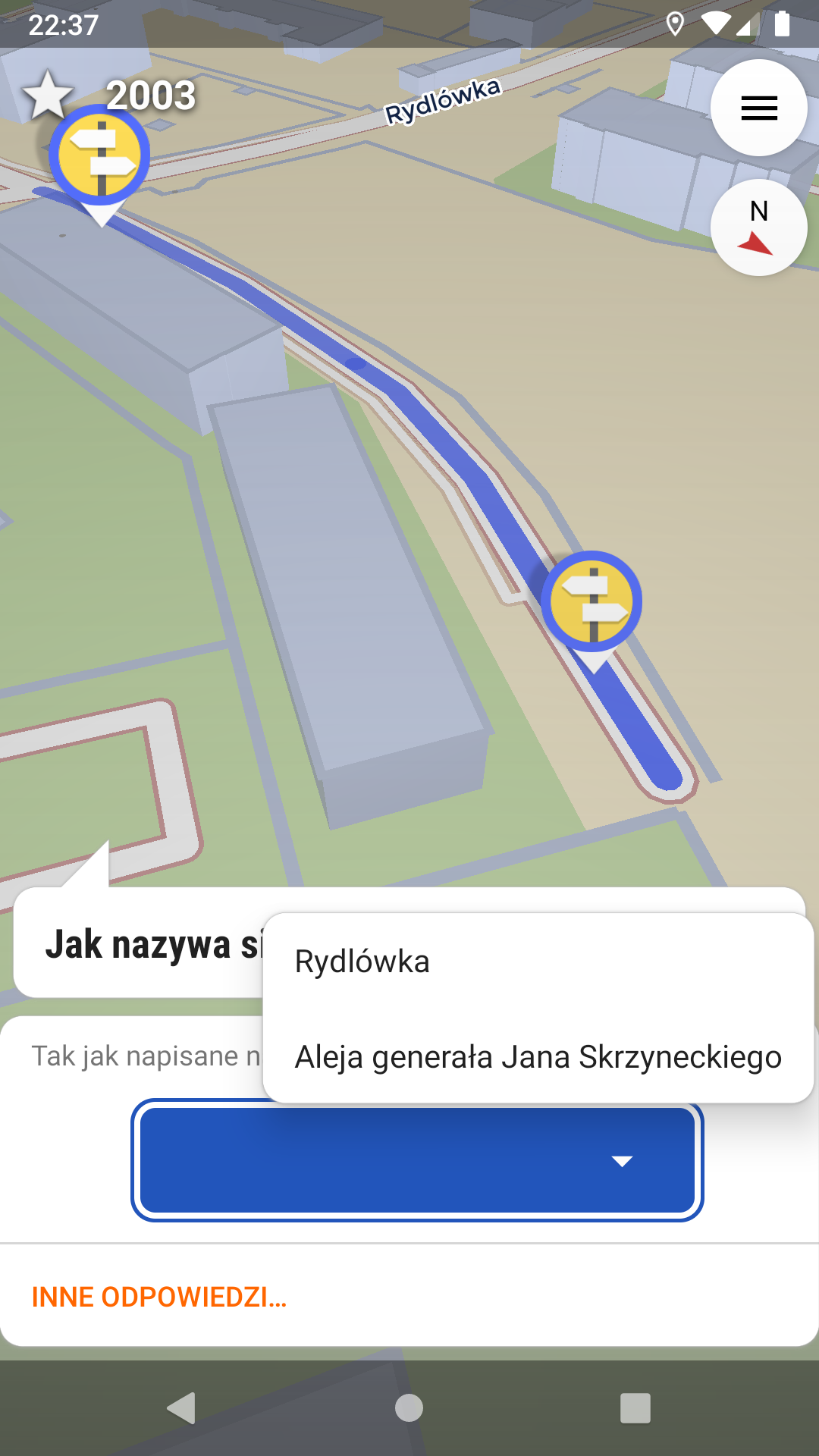Go back with system back button
This screenshot has height=1456, width=819.
tap(182, 1408)
